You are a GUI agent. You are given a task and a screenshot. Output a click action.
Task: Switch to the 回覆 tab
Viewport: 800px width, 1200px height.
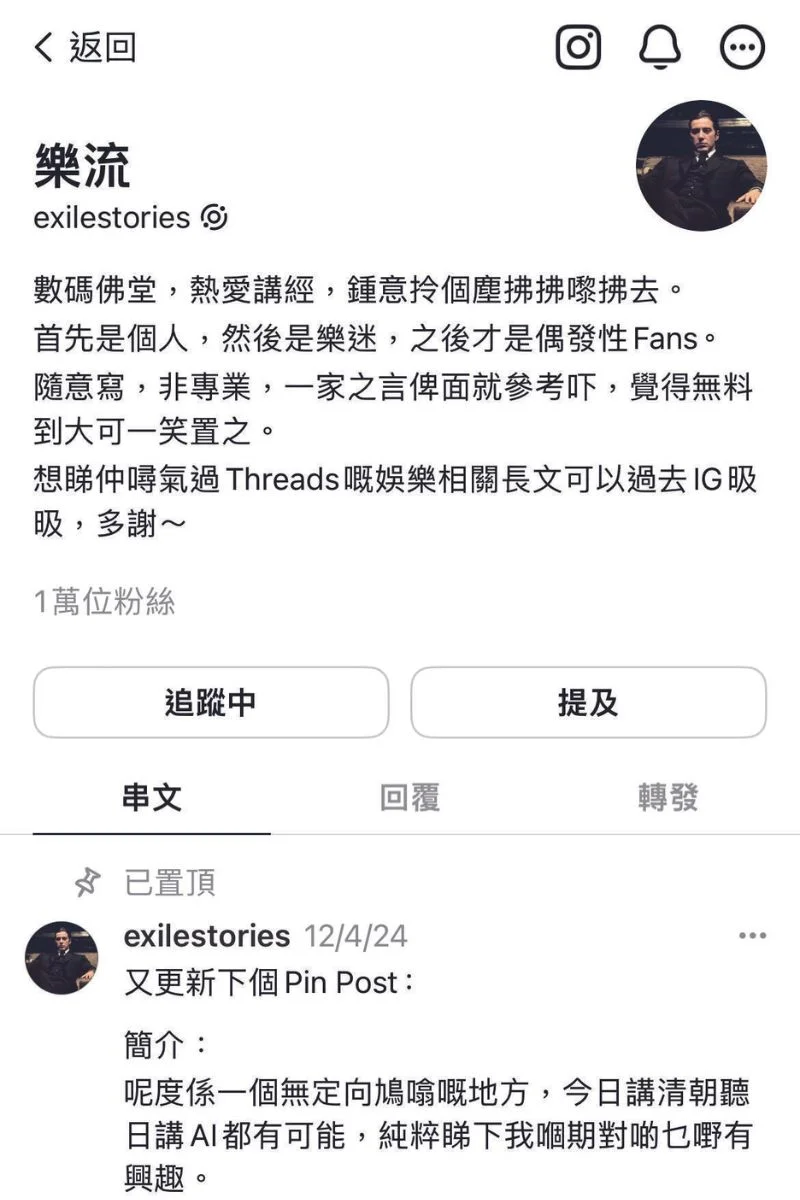point(409,798)
